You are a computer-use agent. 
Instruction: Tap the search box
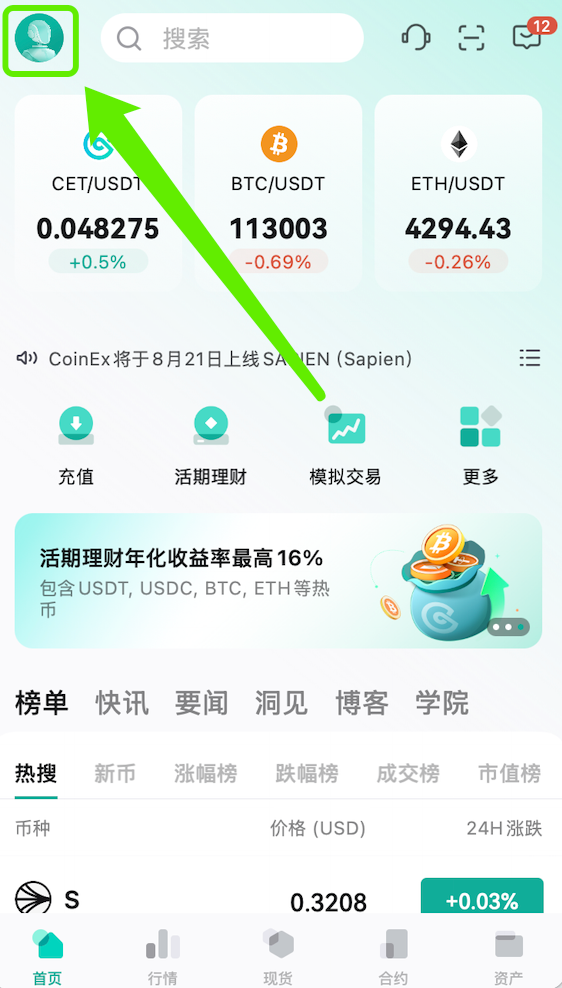pos(232,38)
